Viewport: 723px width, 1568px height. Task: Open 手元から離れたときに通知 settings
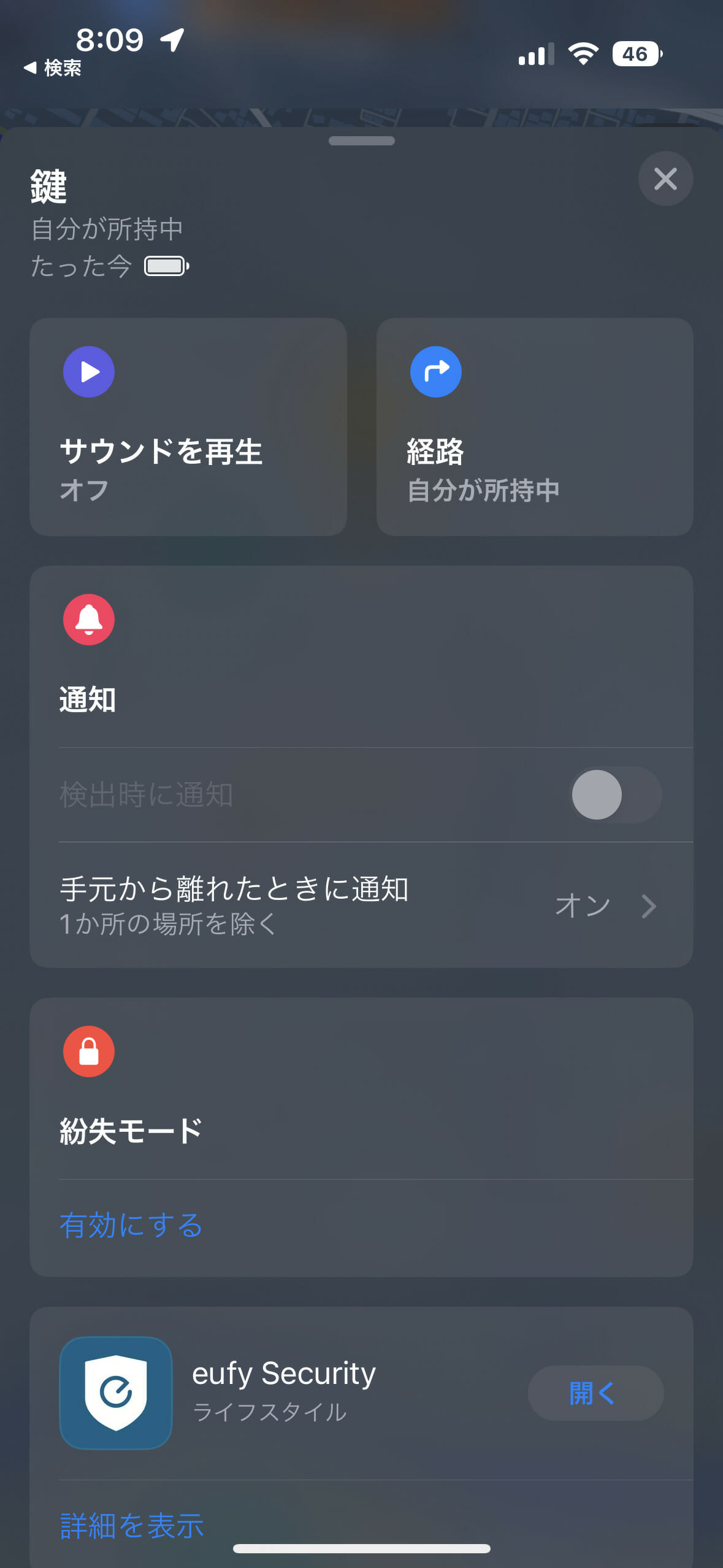pyautogui.click(x=361, y=905)
